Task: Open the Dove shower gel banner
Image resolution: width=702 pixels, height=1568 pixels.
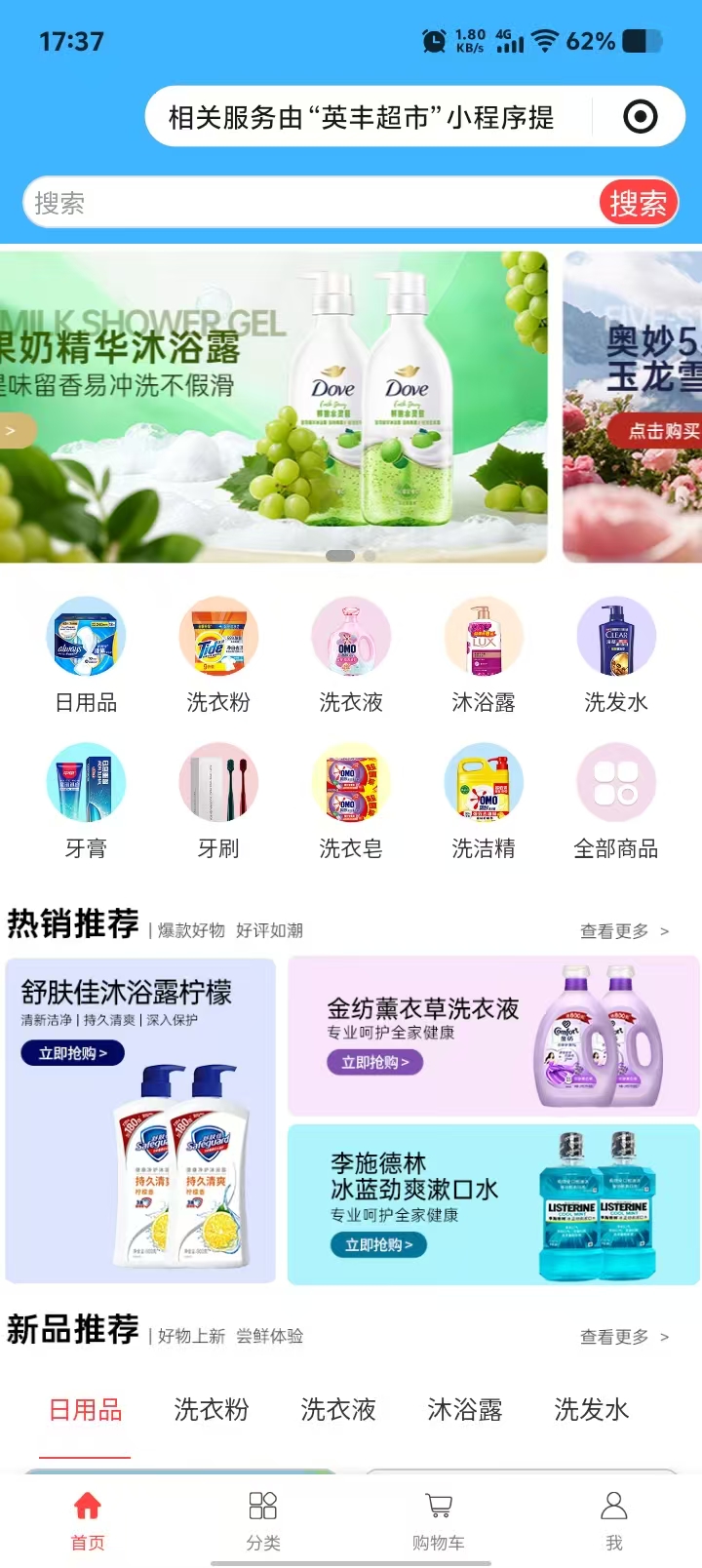Action: point(273,408)
